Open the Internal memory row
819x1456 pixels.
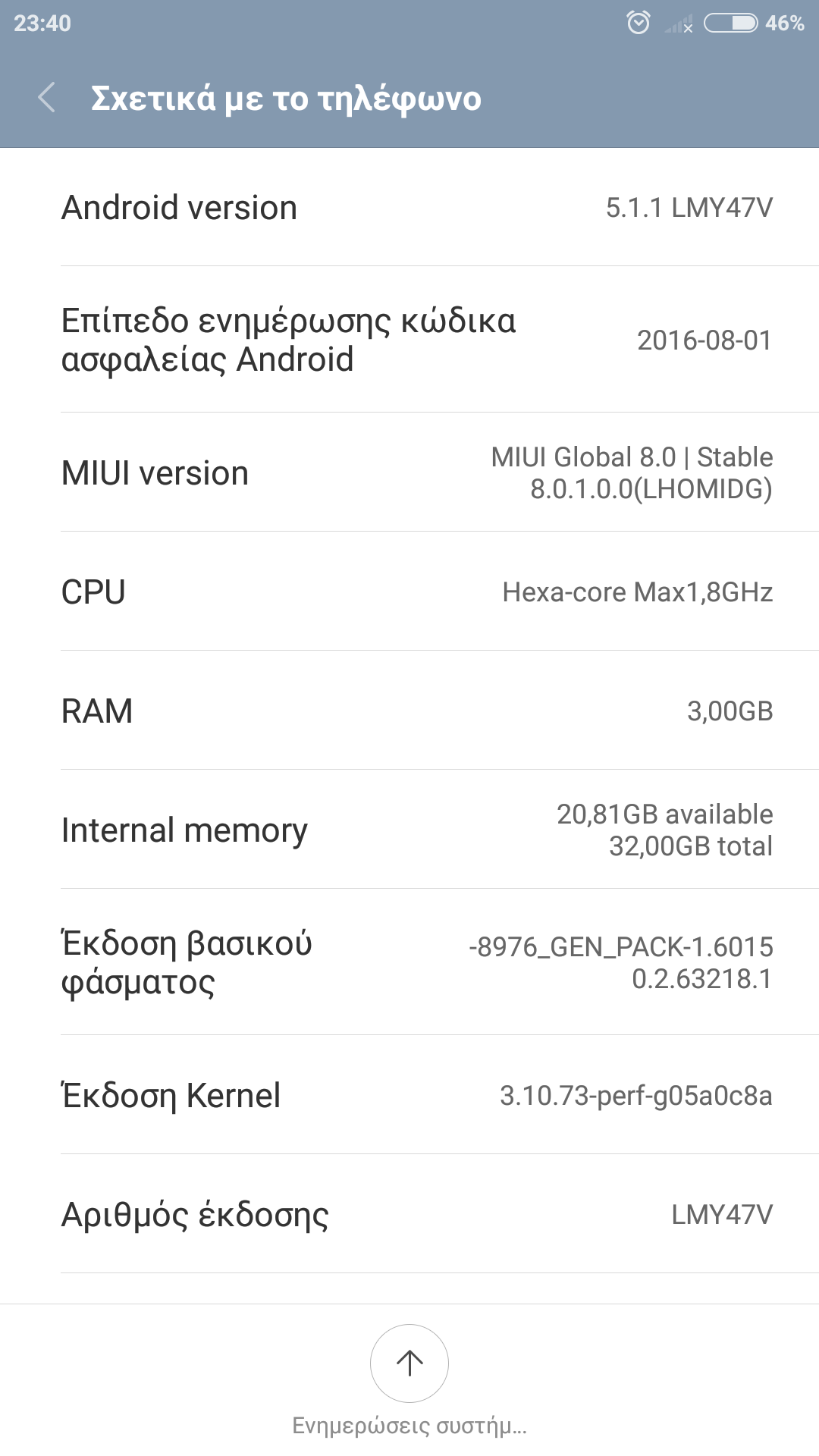pyautogui.click(x=409, y=830)
